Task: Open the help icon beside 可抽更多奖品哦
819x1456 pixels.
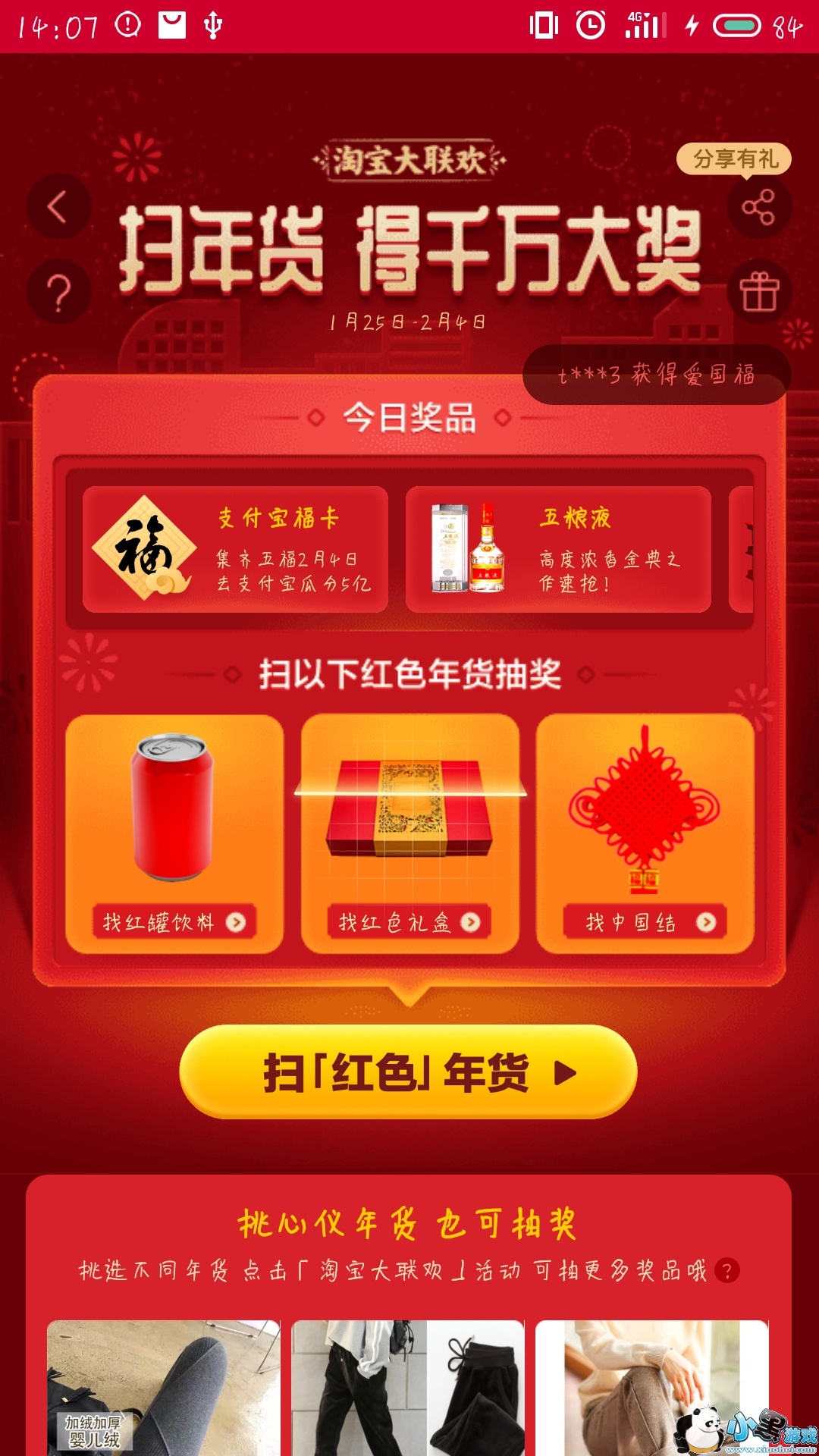Action: pos(726,1270)
